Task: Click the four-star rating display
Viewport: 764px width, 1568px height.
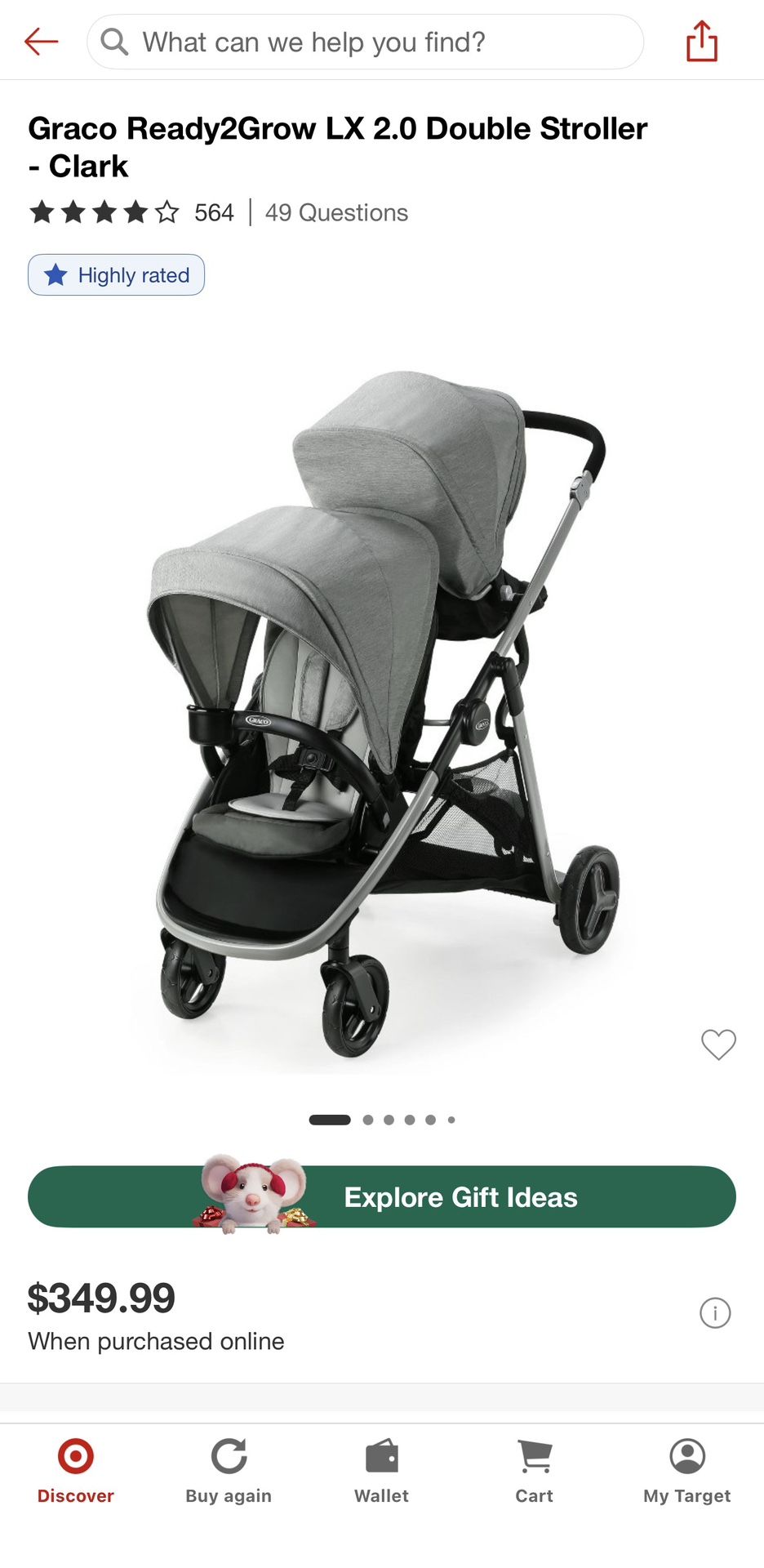Action: pyautogui.click(x=100, y=212)
